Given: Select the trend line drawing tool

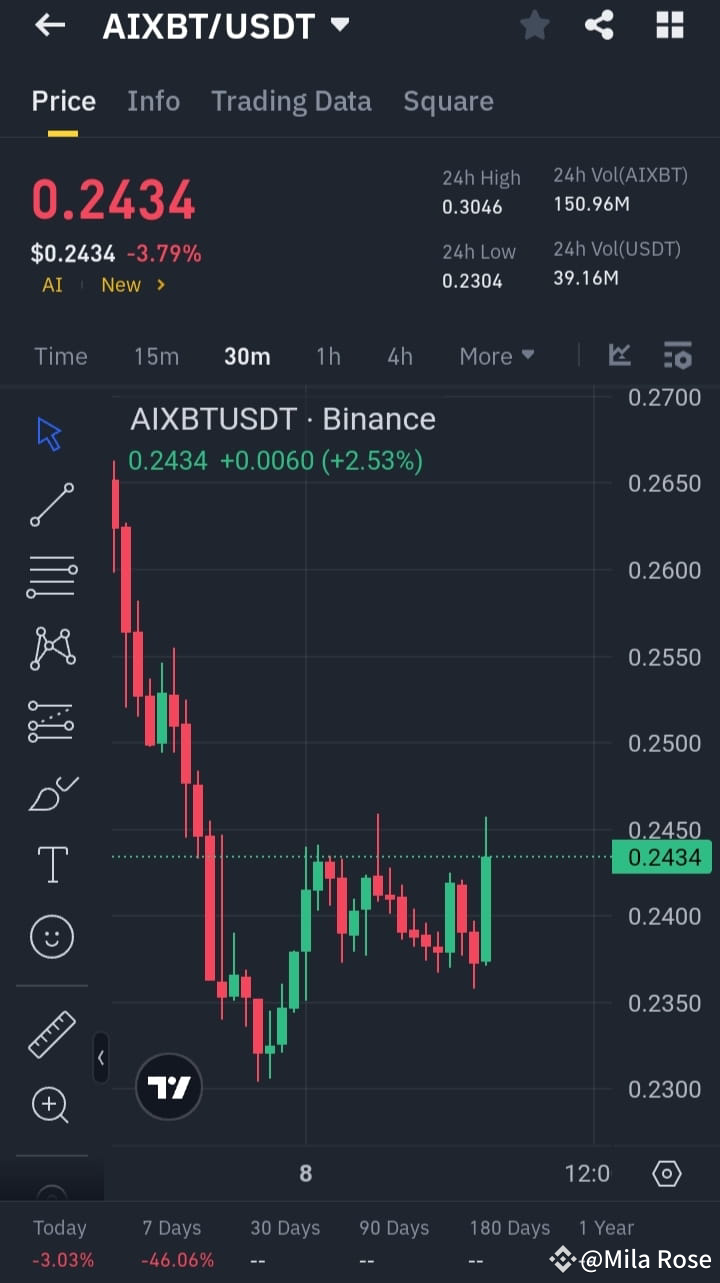Looking at the screenshot, I should 51,505.
